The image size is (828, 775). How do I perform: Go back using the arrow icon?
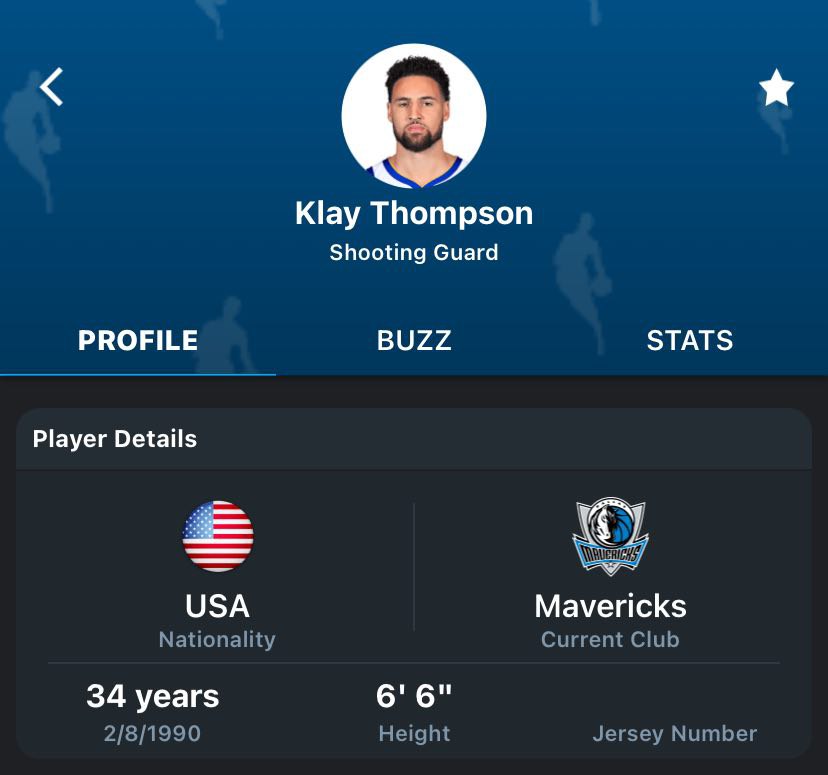(x=51, y=88)
